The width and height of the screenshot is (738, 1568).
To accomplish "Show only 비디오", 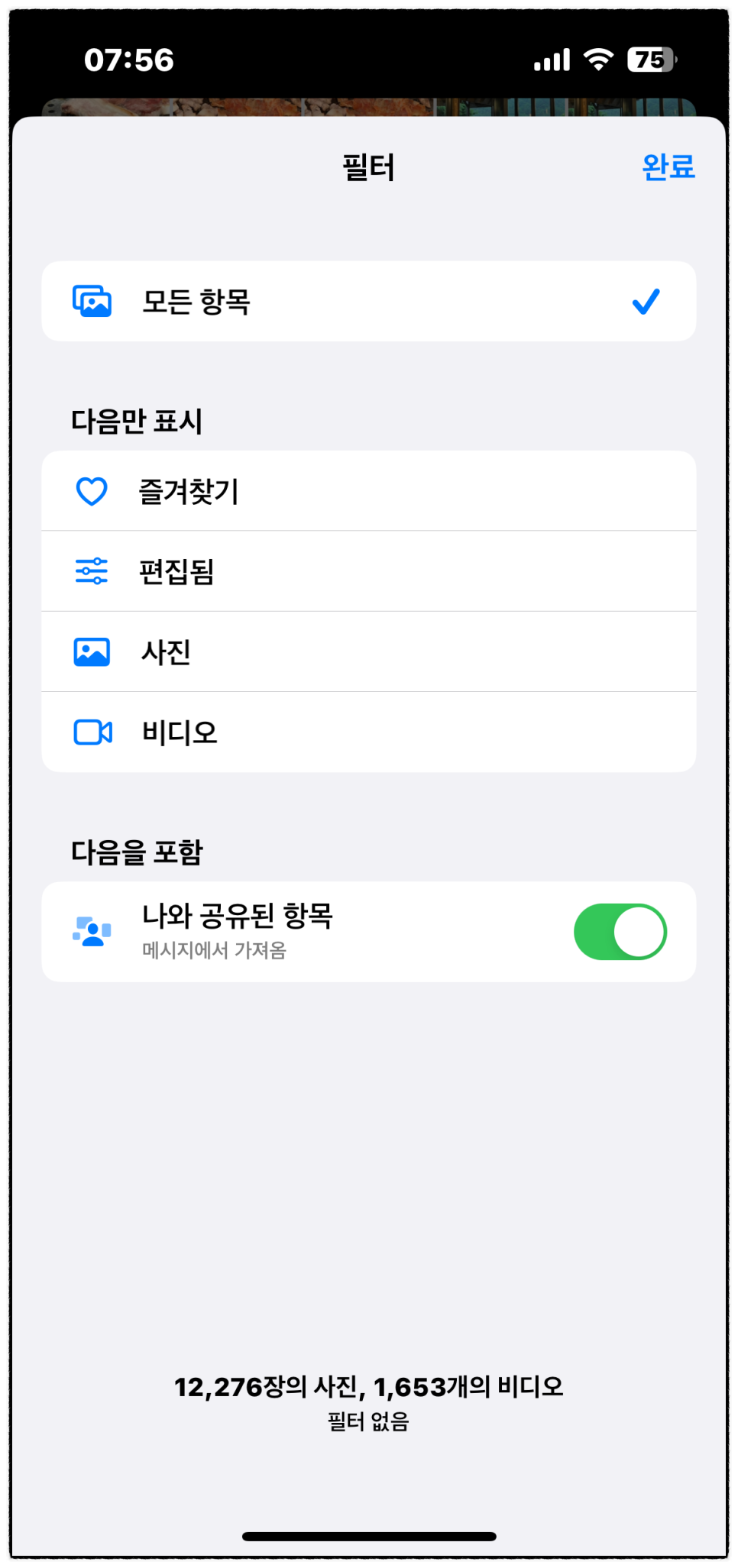I will pos(368,732).
